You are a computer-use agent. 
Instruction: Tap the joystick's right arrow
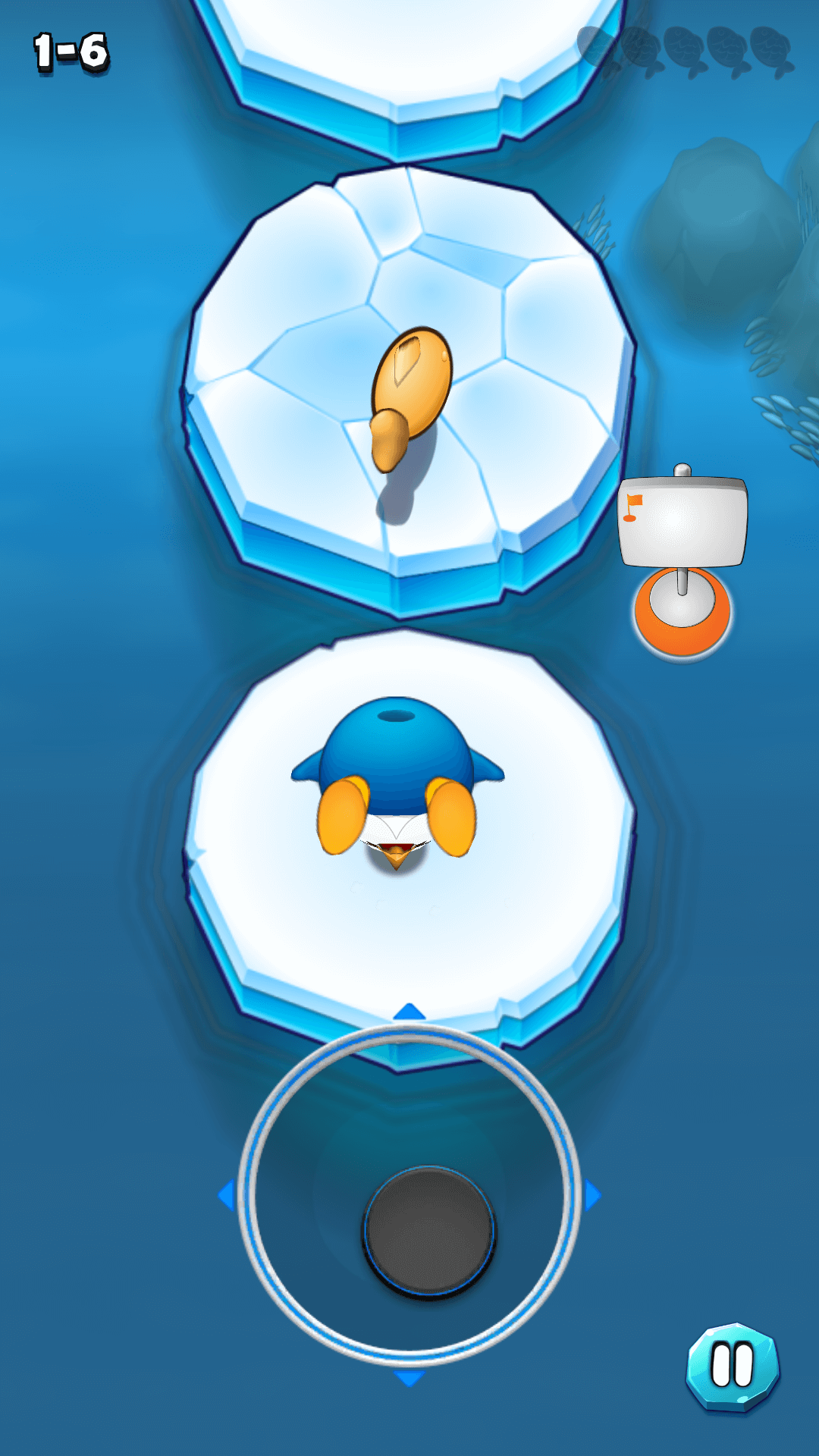click(592, 1195)
